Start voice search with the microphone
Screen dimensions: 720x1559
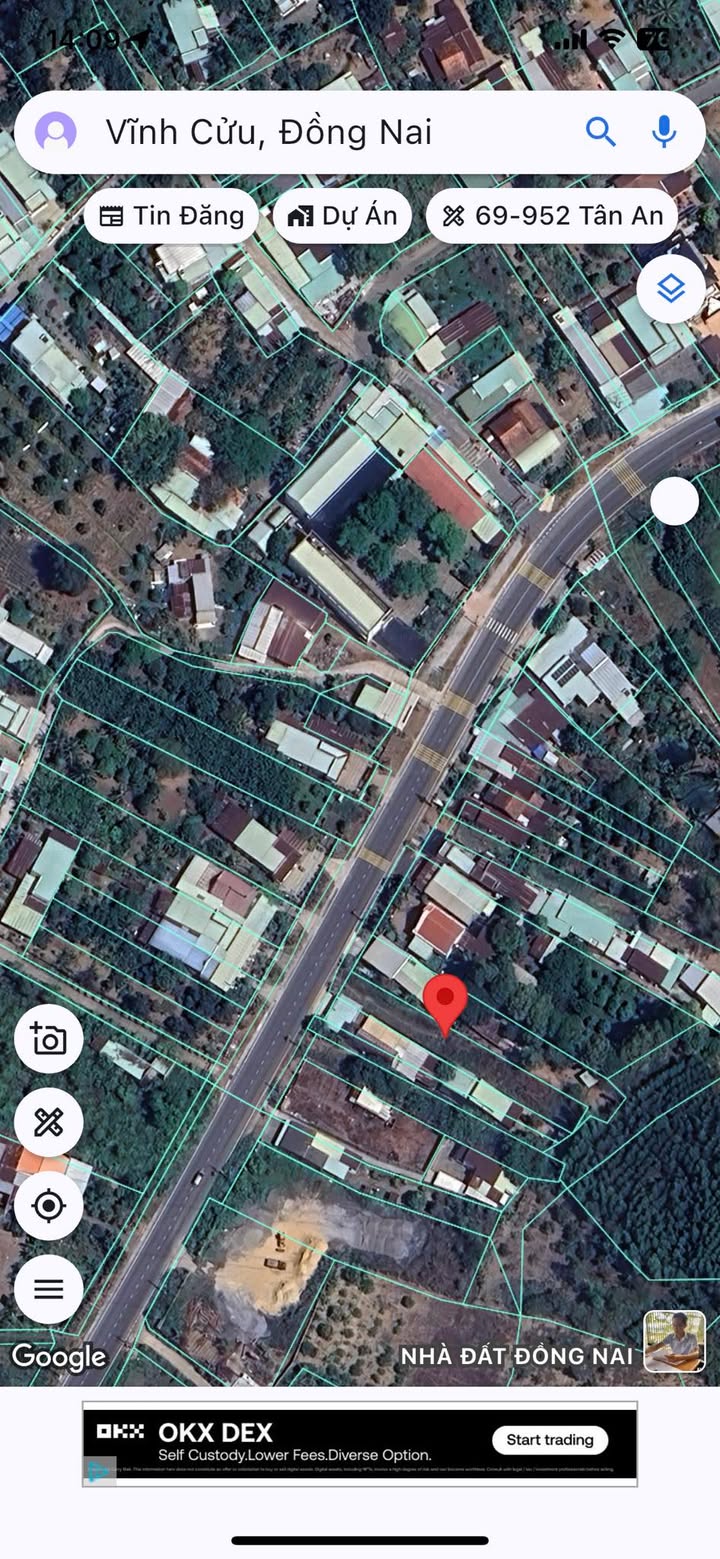click(x=663, y=131)
